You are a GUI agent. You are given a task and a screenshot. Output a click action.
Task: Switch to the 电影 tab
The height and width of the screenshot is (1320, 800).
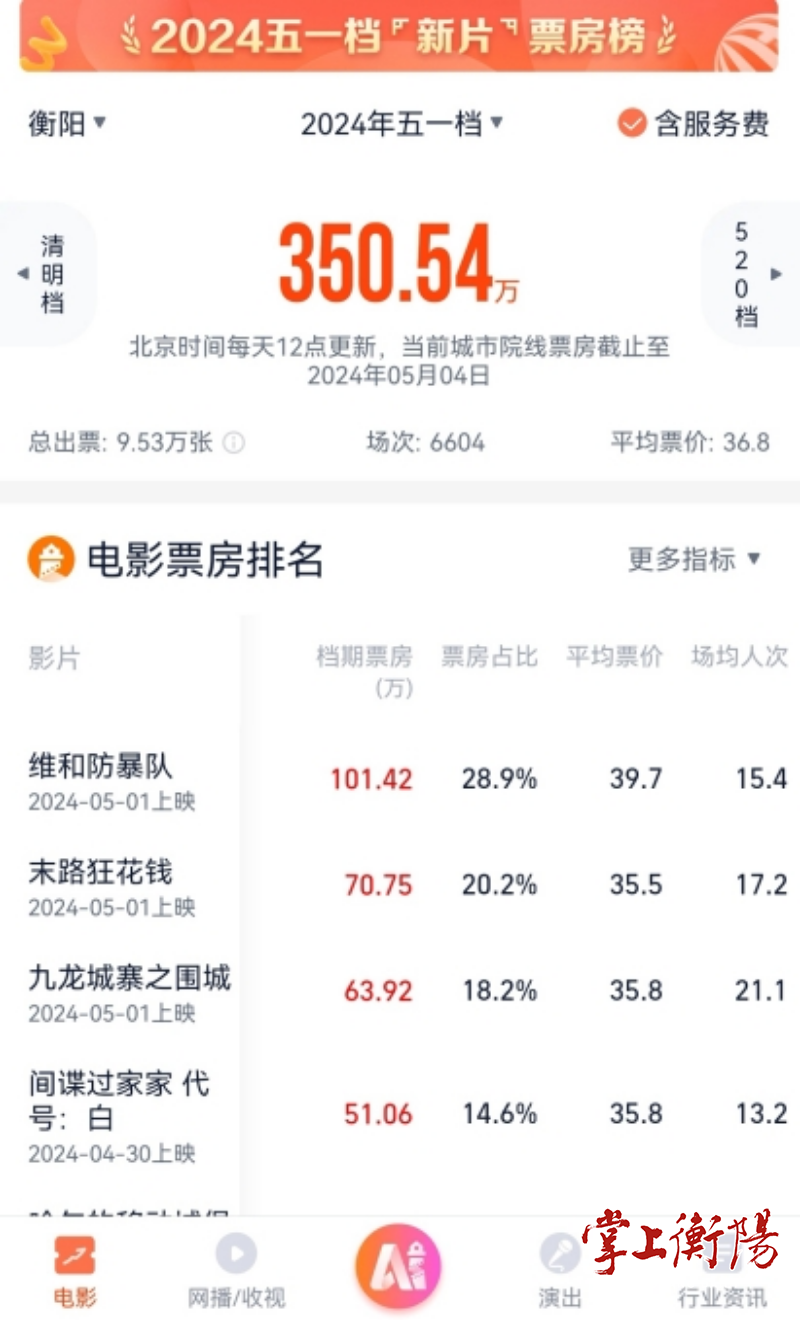click(75, 1270)
